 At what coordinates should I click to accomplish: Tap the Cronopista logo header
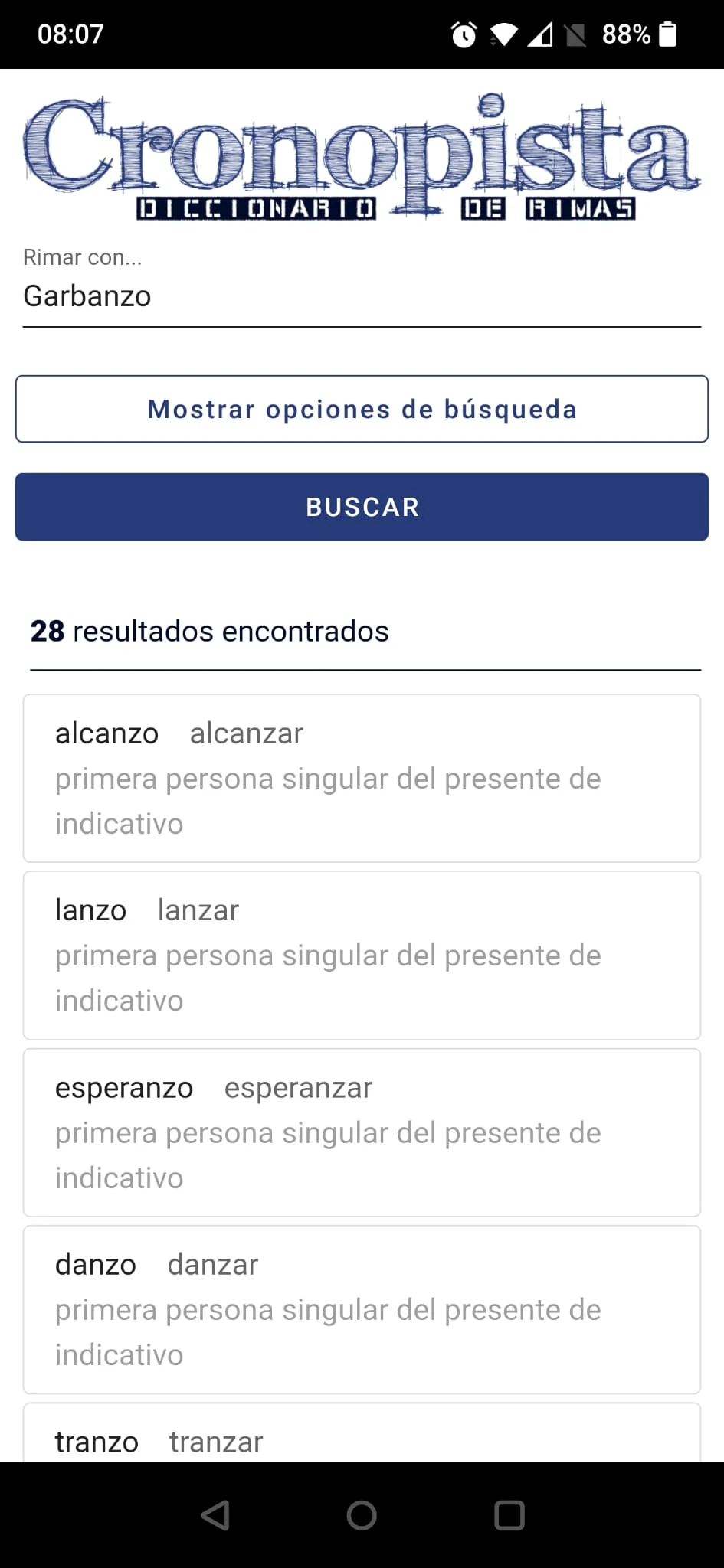[362, 153]
